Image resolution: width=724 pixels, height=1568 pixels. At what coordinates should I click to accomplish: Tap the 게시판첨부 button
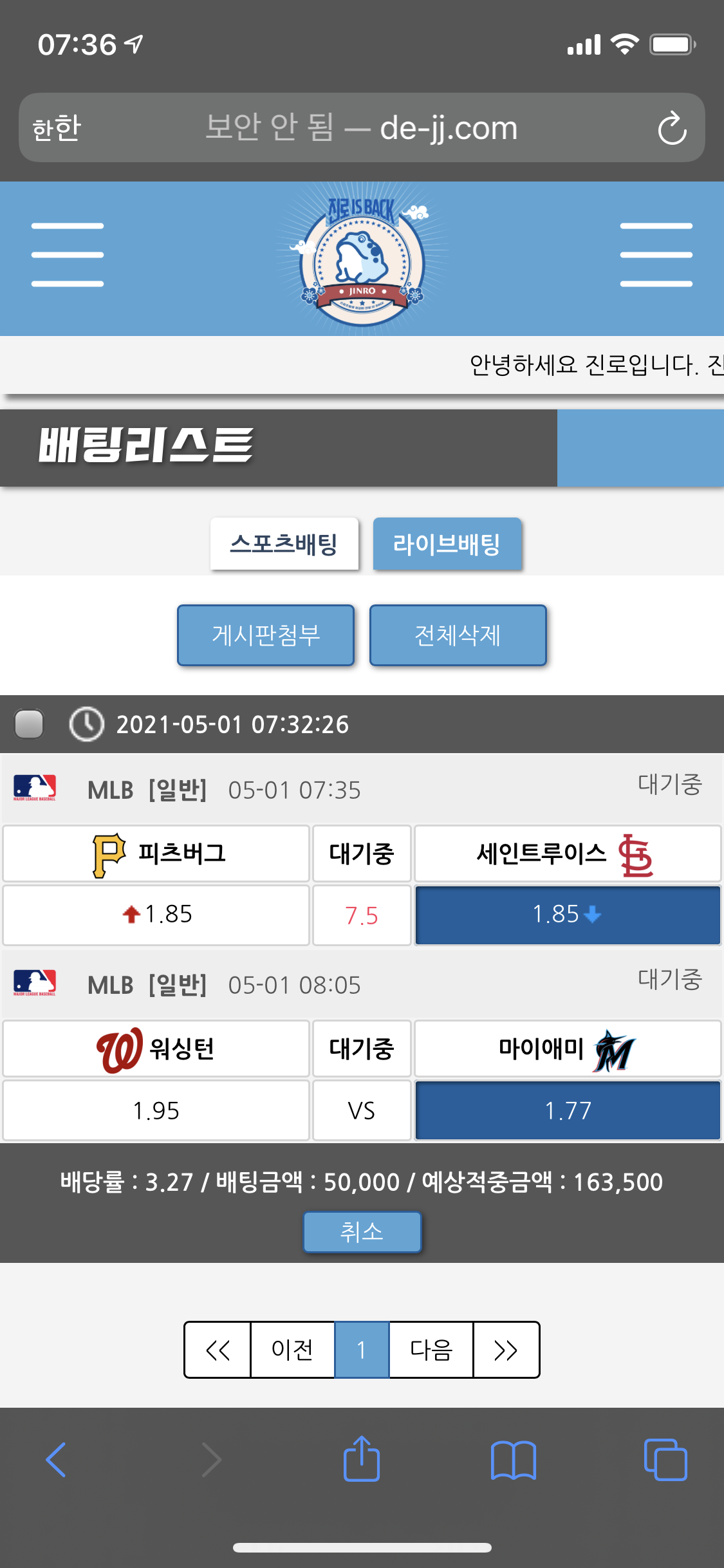click(x=266, y=635)
